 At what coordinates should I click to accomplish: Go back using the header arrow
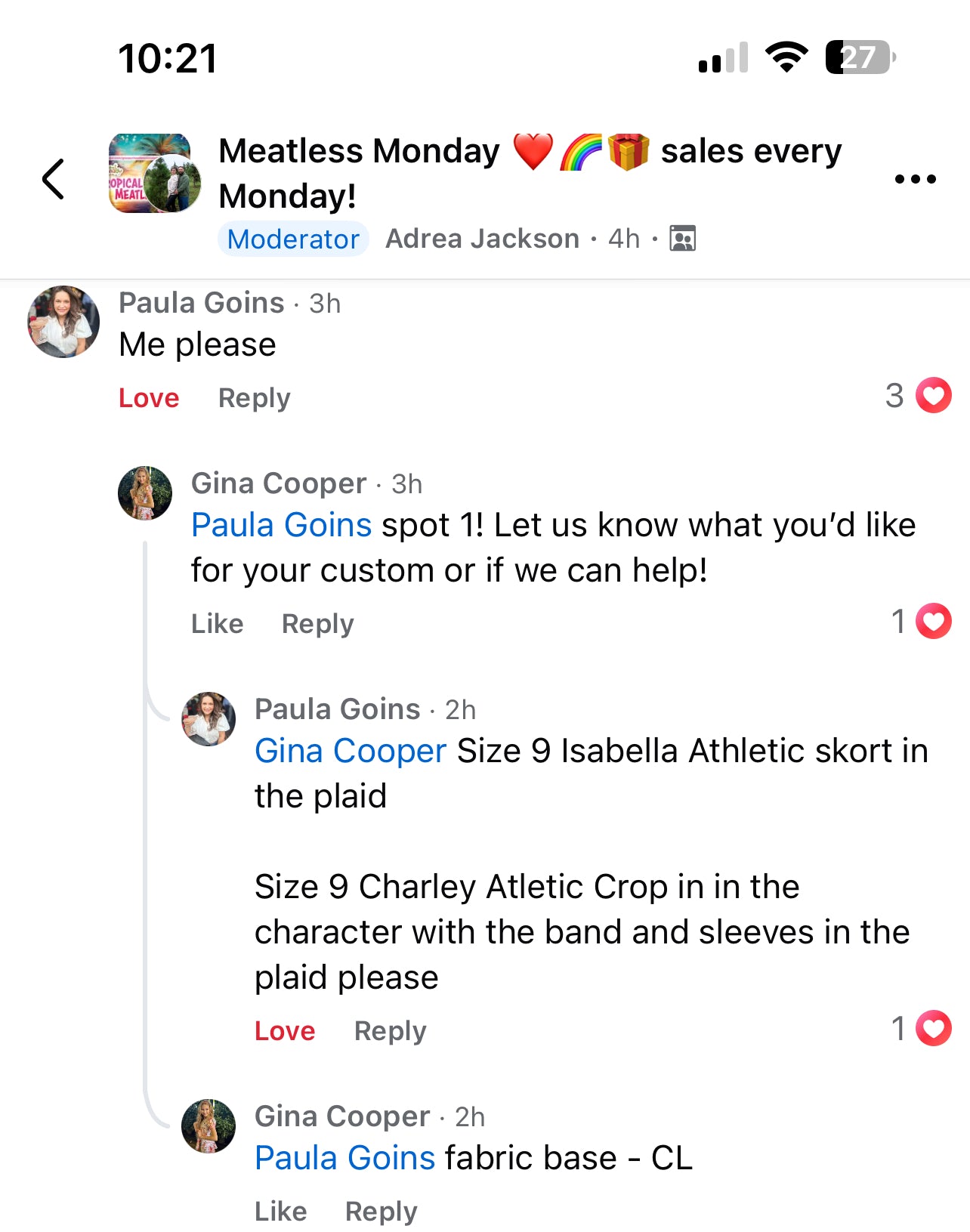53,179
